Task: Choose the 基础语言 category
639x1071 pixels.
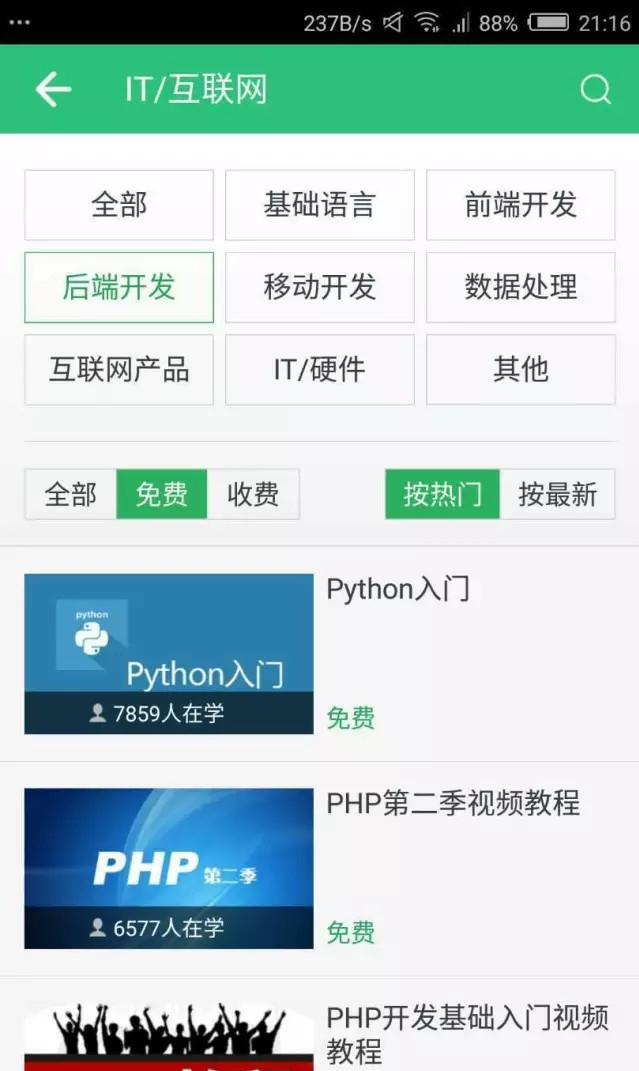Action: (x=319, y=205)
